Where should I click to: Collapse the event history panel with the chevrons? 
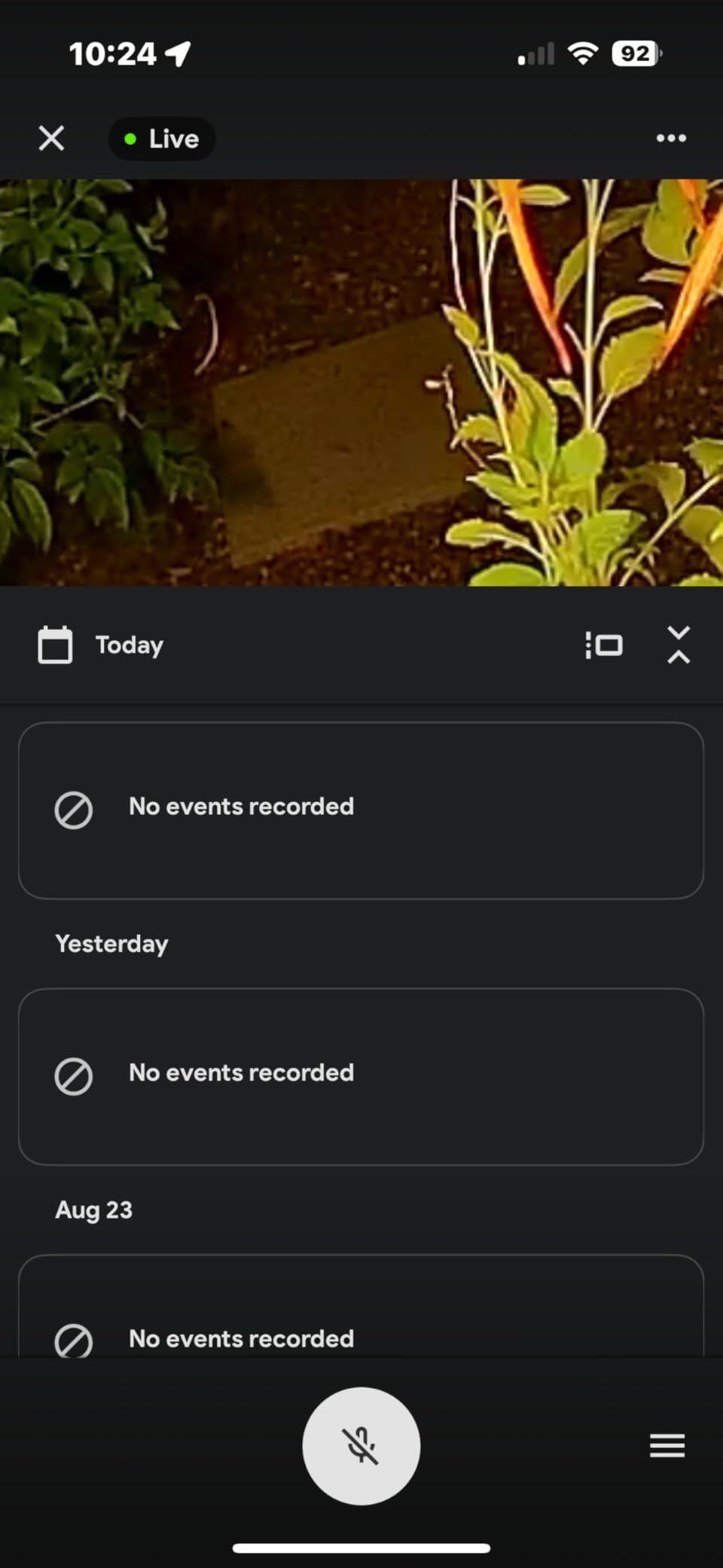[677, 646]
